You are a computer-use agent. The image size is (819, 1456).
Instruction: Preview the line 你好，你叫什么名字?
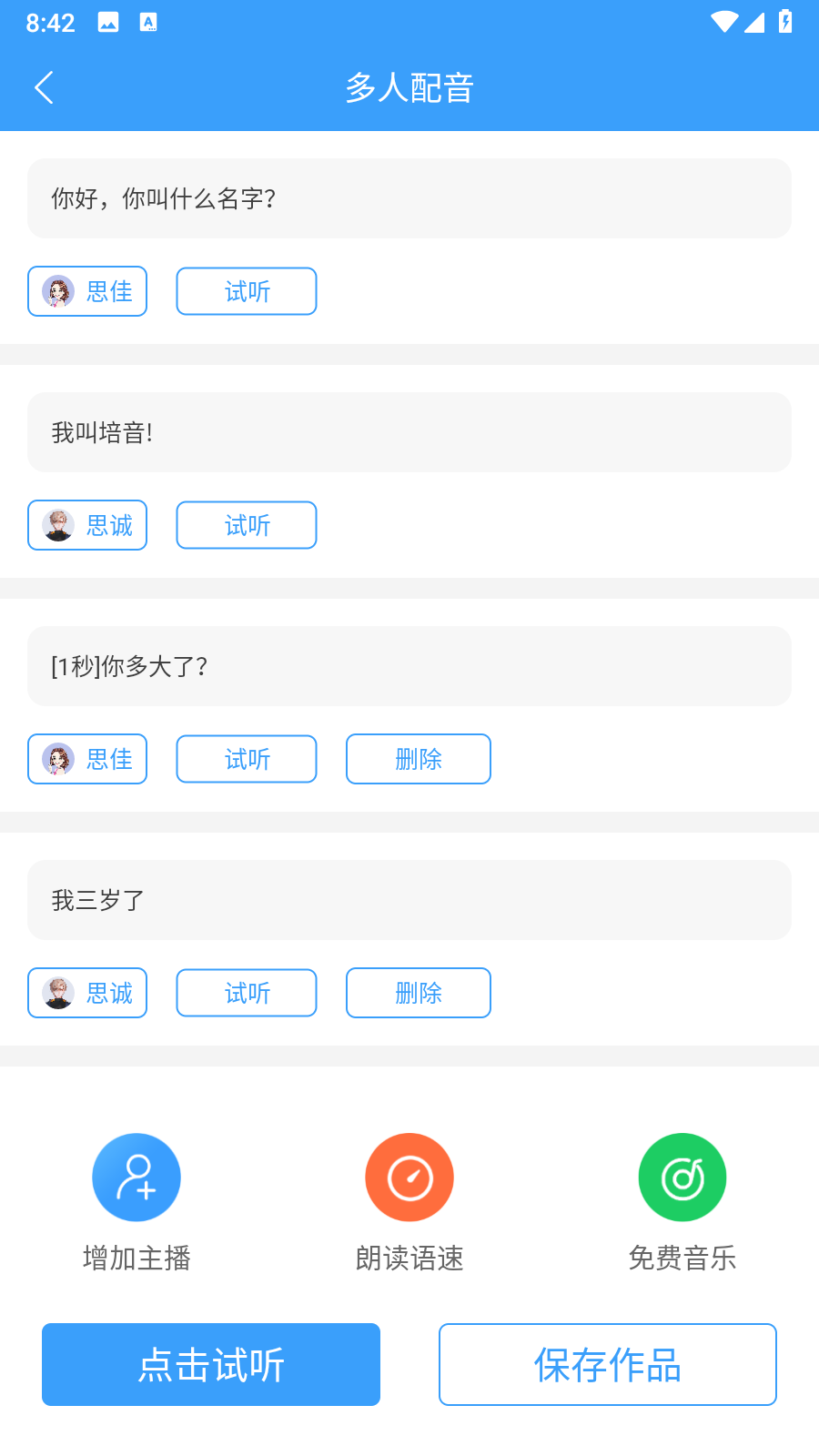point(246,291)
